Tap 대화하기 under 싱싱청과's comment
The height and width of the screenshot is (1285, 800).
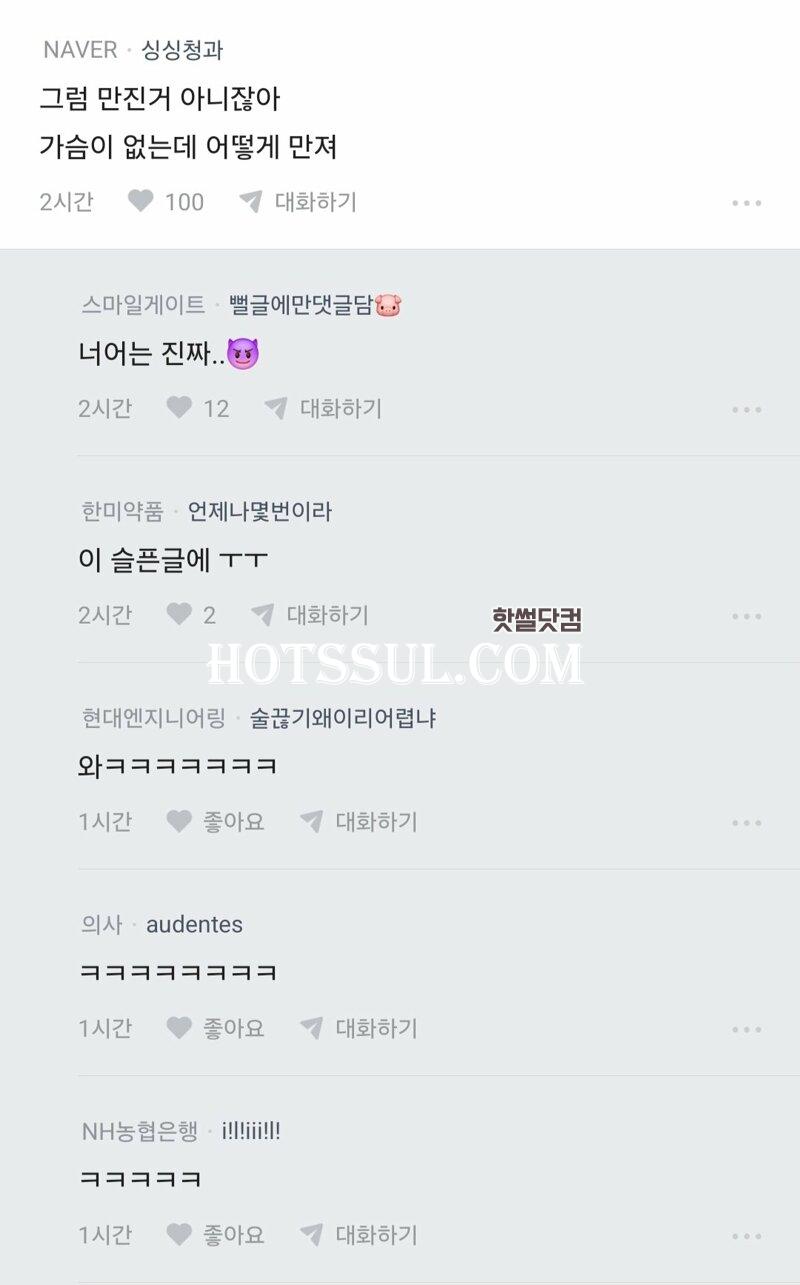click(x=298, y=202)
